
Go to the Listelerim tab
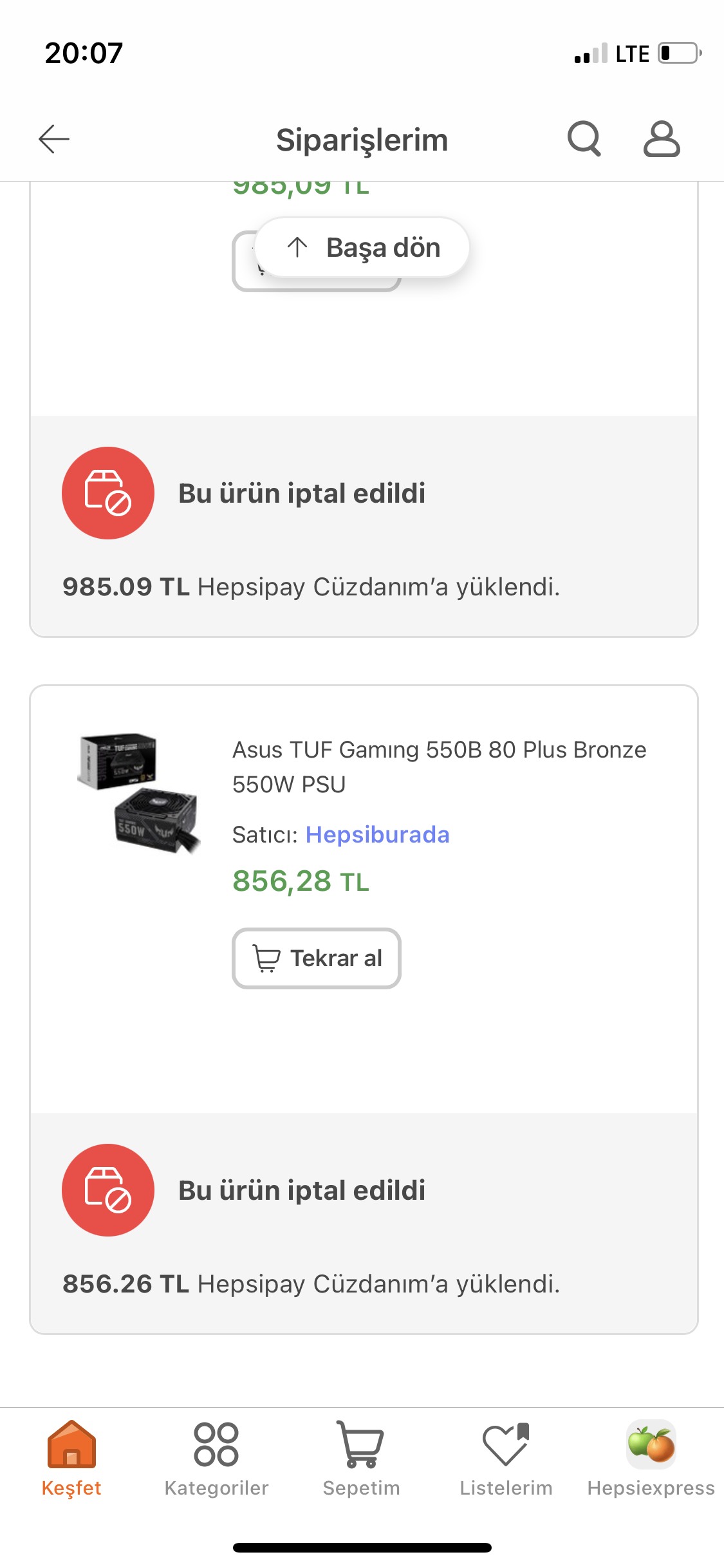tap(506, 1458)
